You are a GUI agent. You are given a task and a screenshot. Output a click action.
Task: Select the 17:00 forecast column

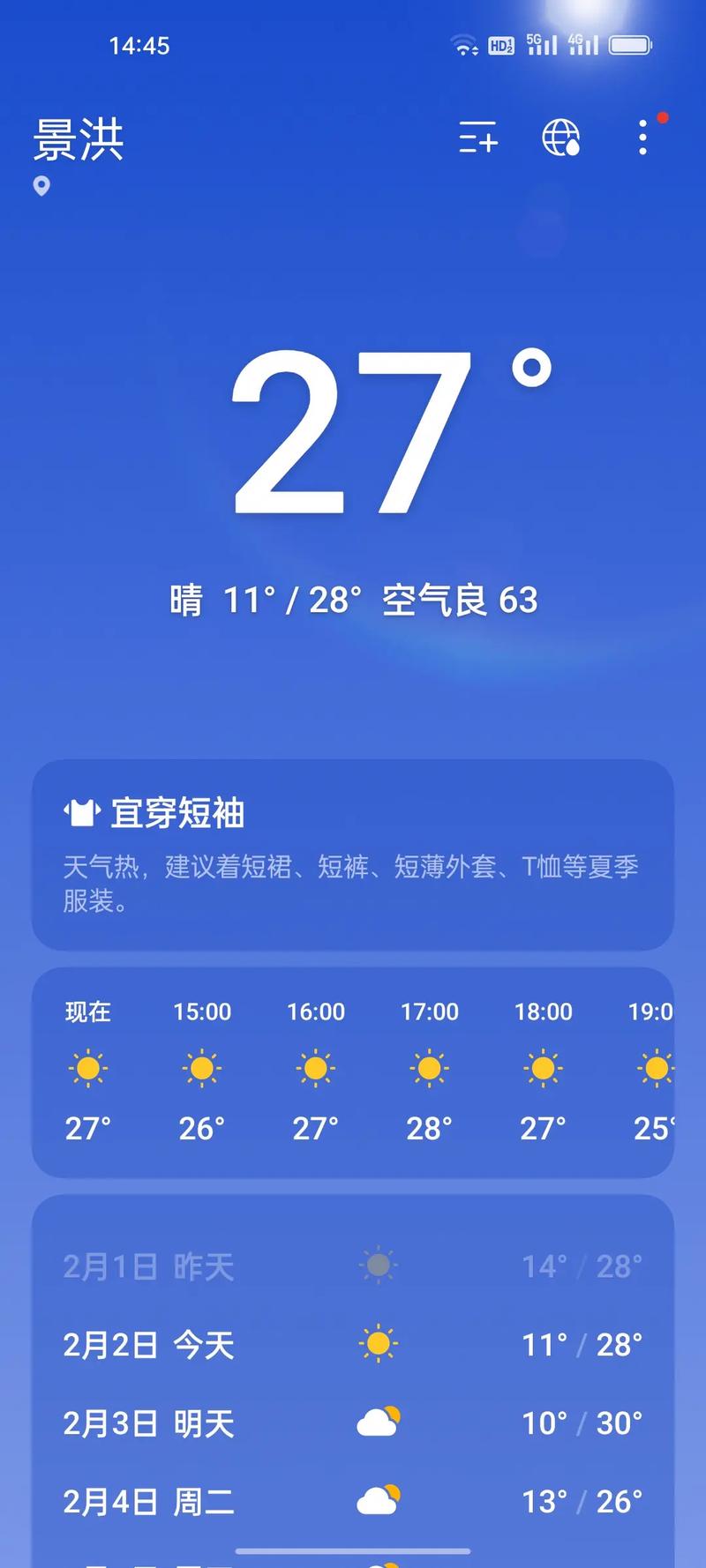point(430,1067)
